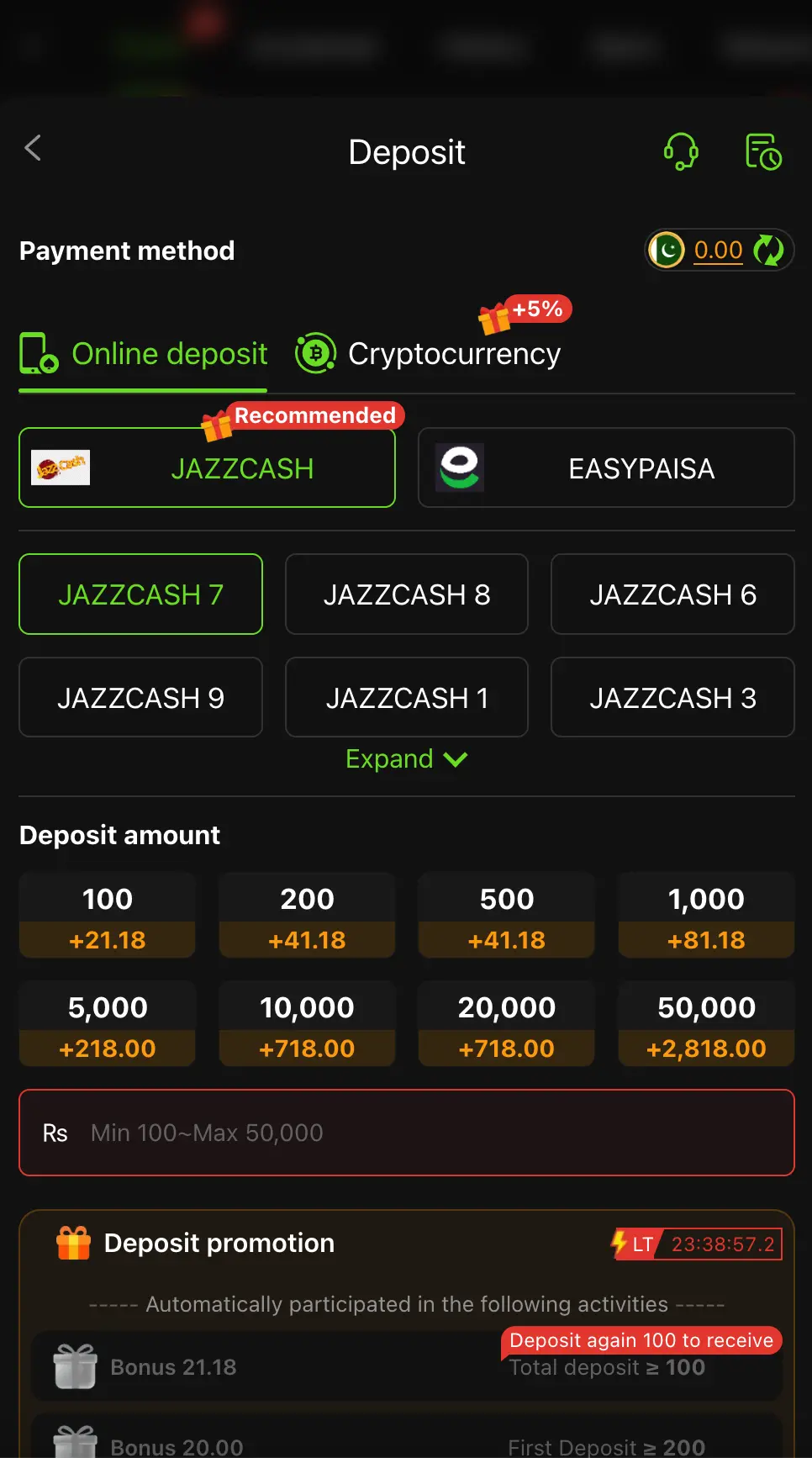The width and height of the screenshot is (812, 1458).
Task: Pick the 1,000 deposit amount
Action: click(706, 916)
